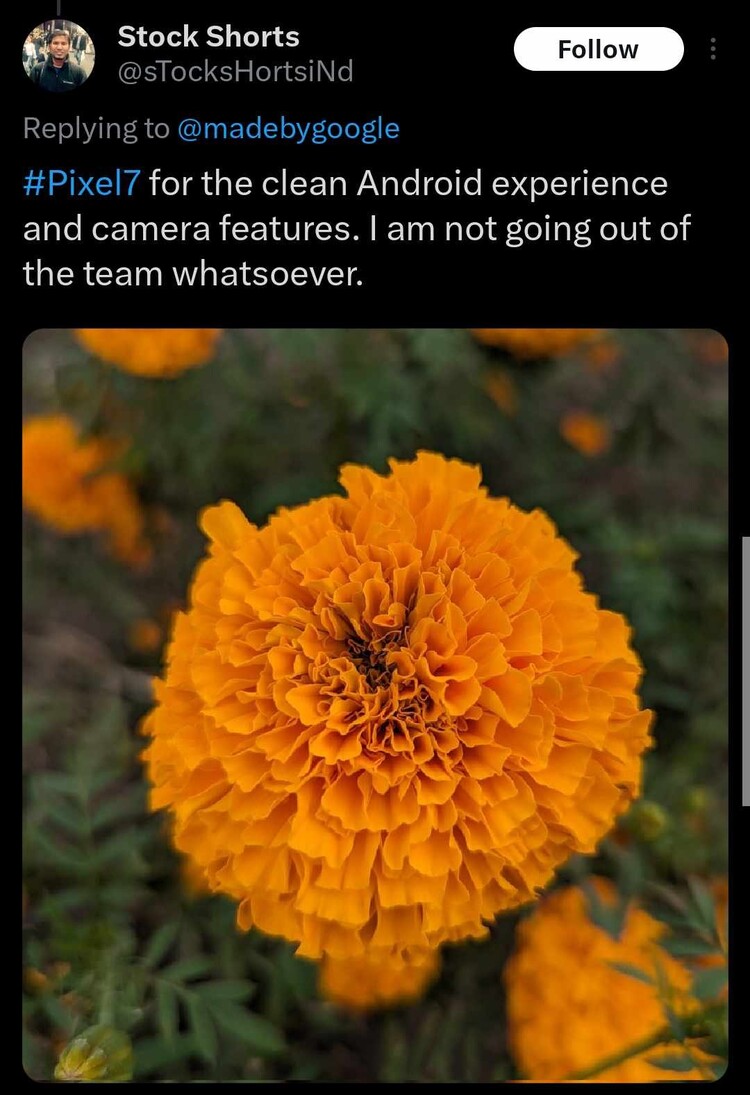View the marigold flower photo fullscreen
750x1095 pixels.
click(375, 705)
